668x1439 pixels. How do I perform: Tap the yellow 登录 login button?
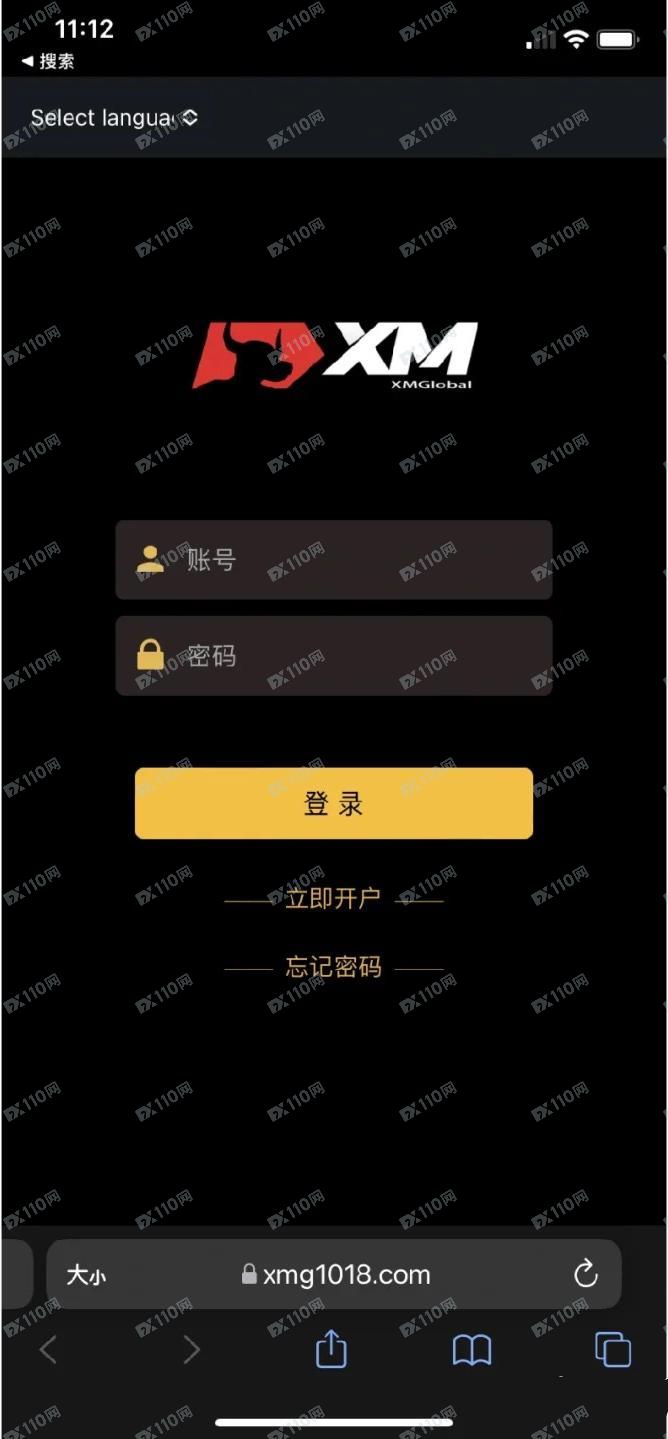(333, 803)
